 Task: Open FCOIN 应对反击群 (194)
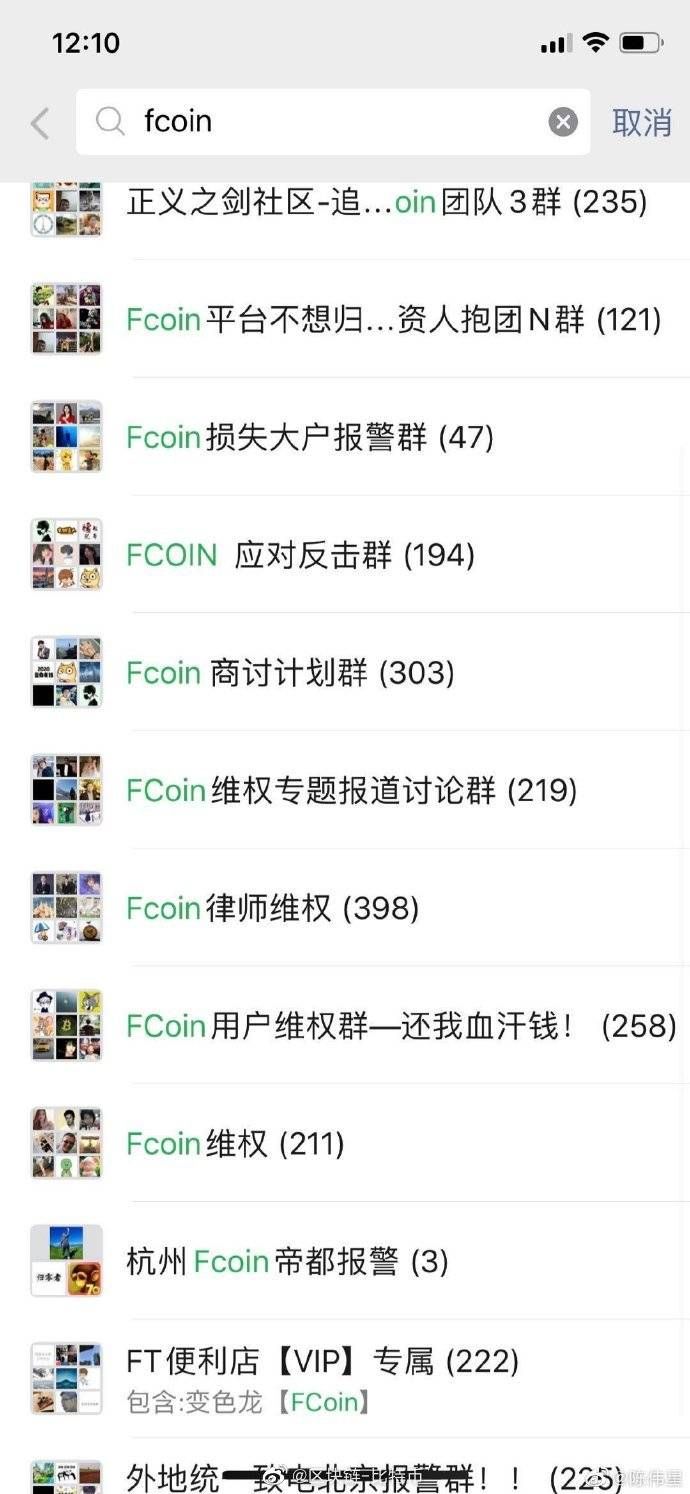(x=300, y=555)
